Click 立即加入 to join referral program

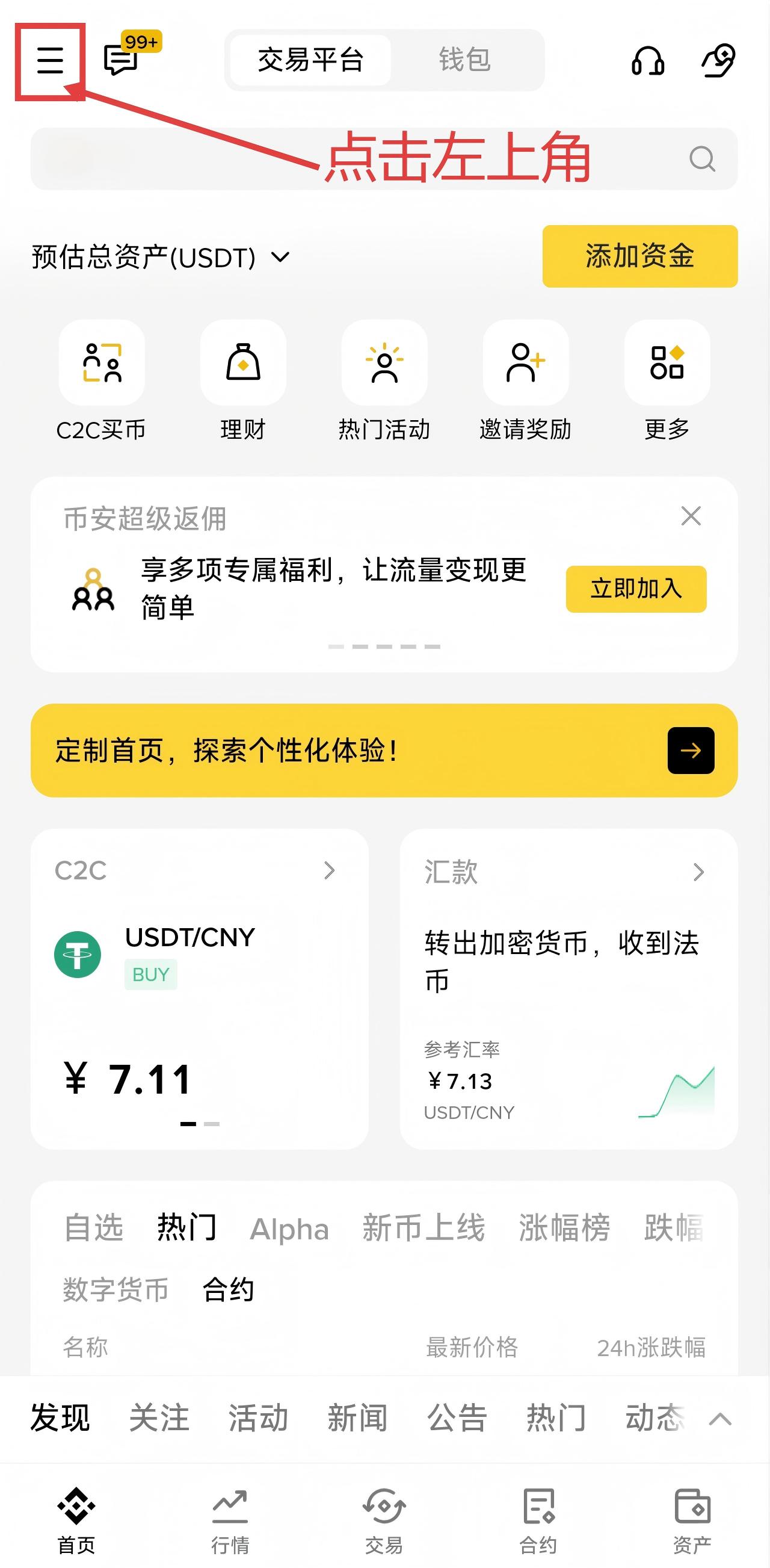636,589
